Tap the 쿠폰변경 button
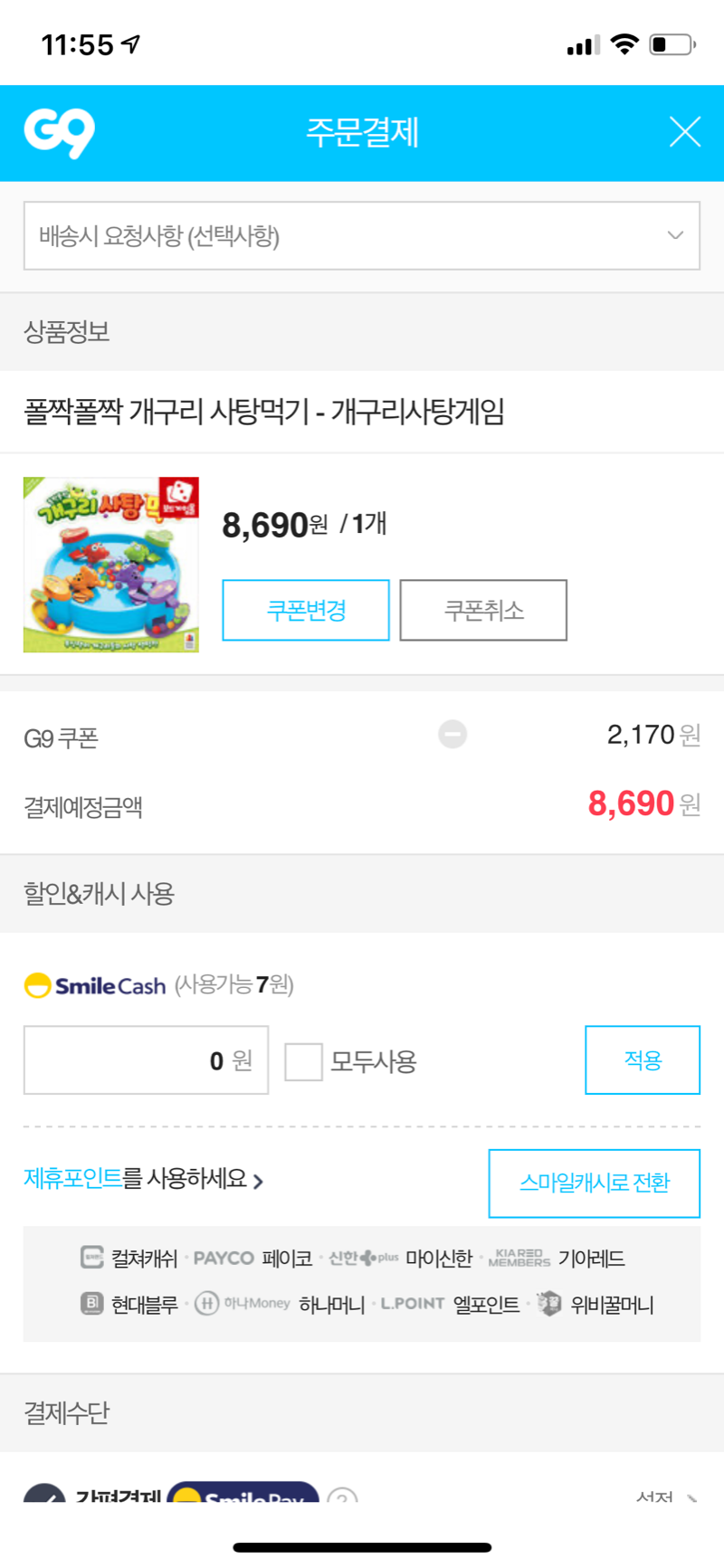Screen dimensions: 724x1568 click(x=306, y=611)
